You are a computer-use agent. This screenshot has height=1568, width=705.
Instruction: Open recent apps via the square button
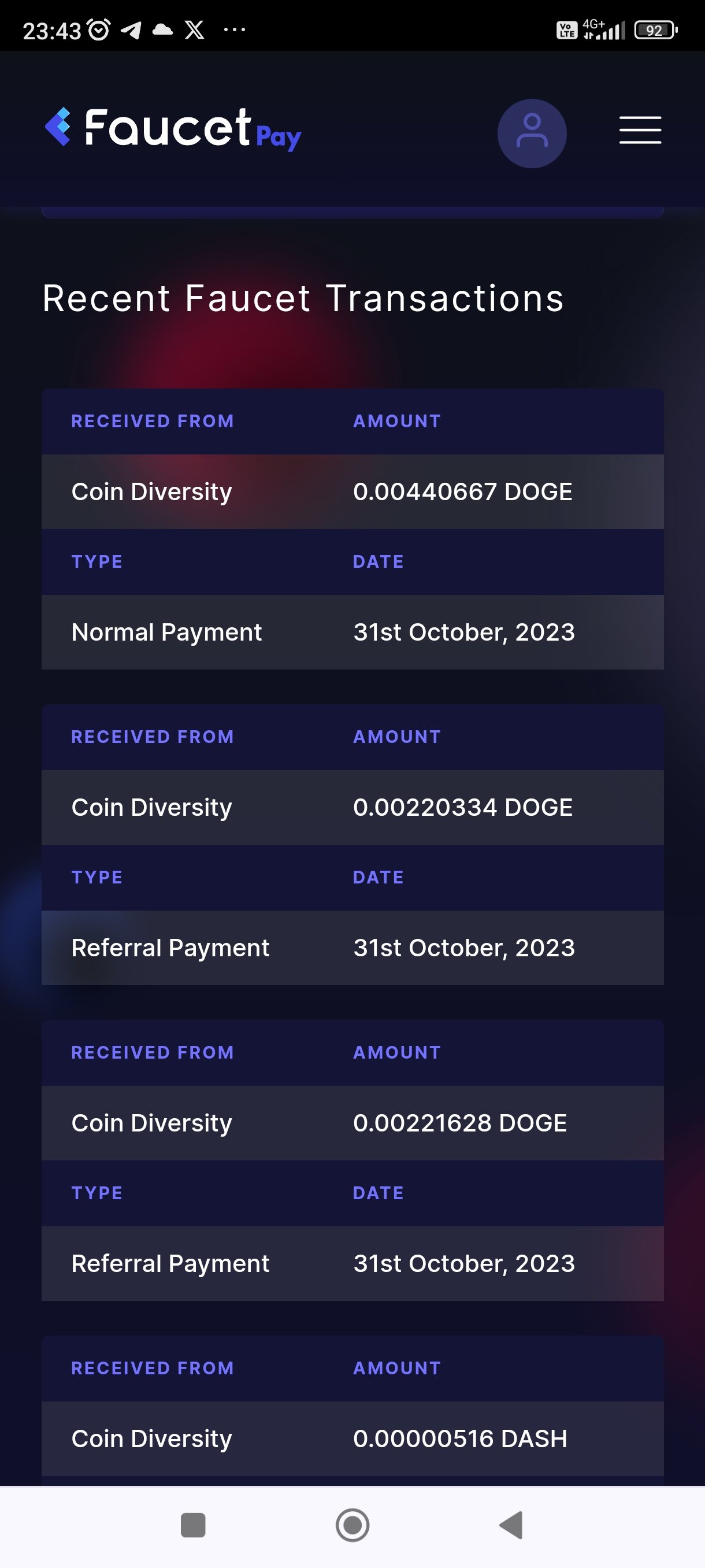pyautogui.click(x=194, y=1525)
